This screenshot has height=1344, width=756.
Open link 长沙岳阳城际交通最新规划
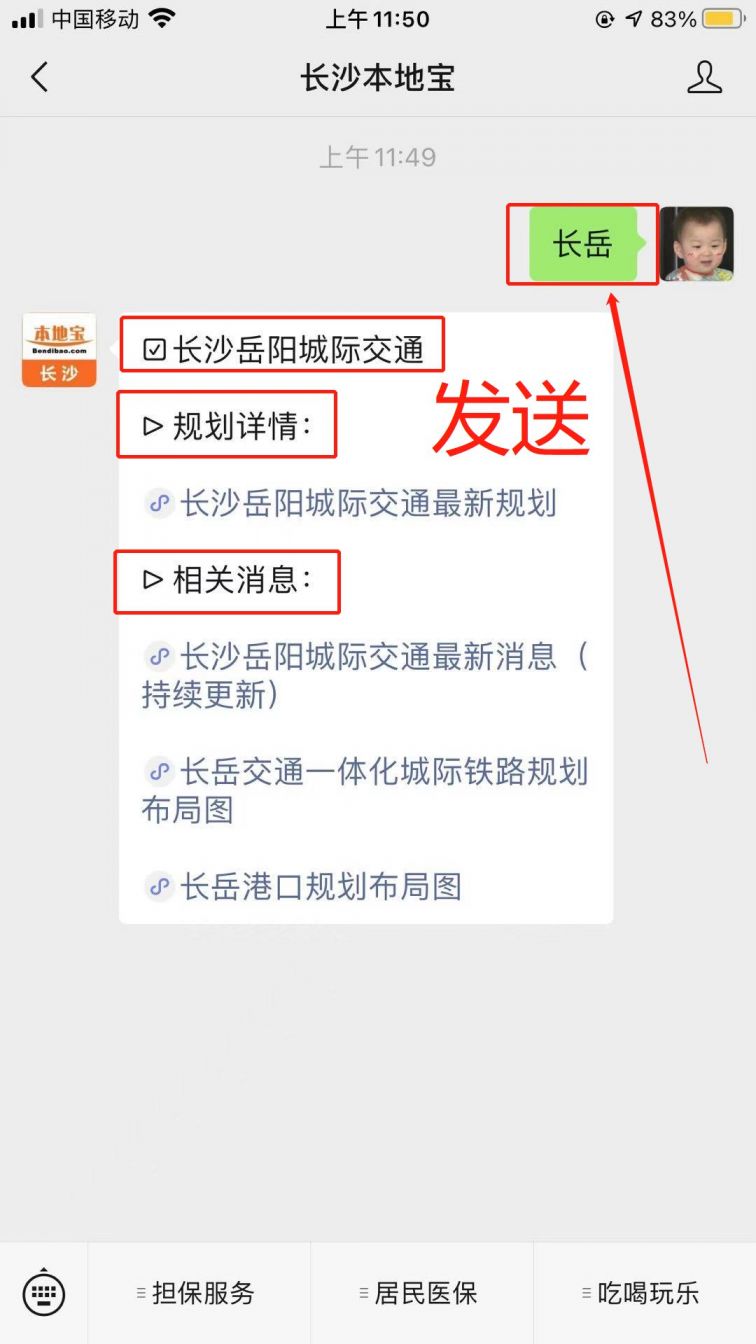[350, 503]
